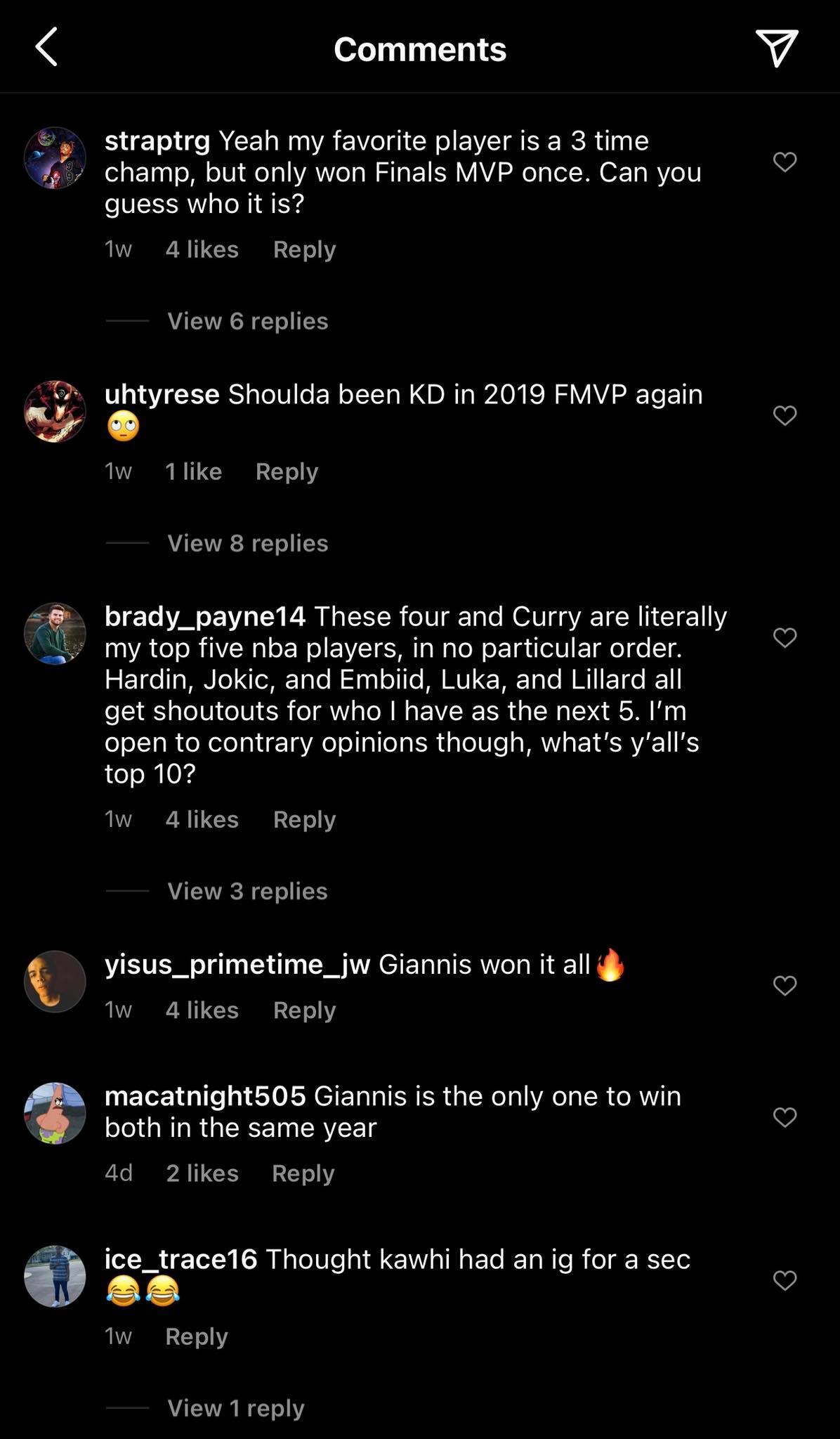Viewport: 840px width, 1439px height.
Task: Reply to ice_trace16's kawhi comment
Action: coord(196,1336)
